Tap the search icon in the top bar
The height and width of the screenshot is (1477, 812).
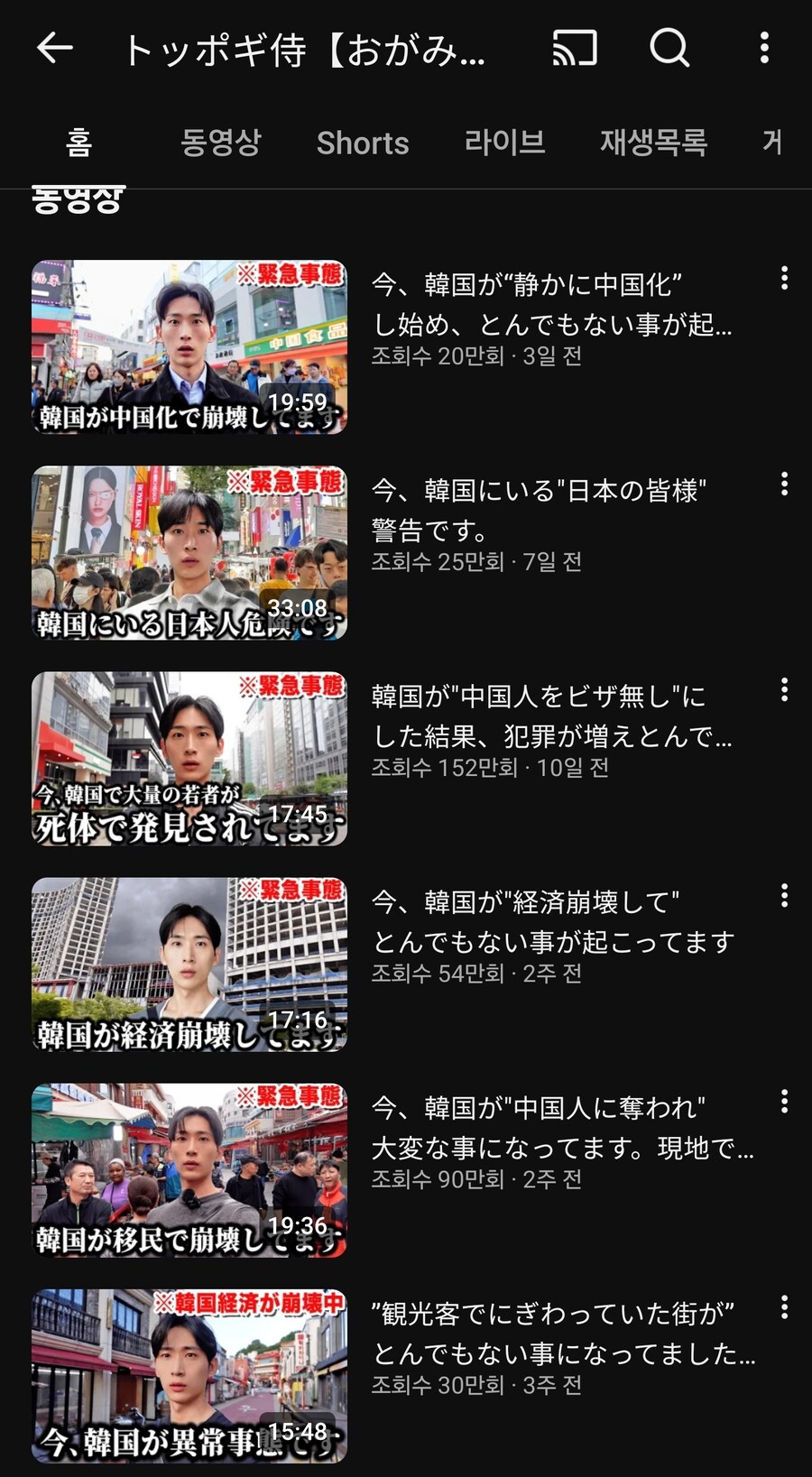[x=668, y=50]
